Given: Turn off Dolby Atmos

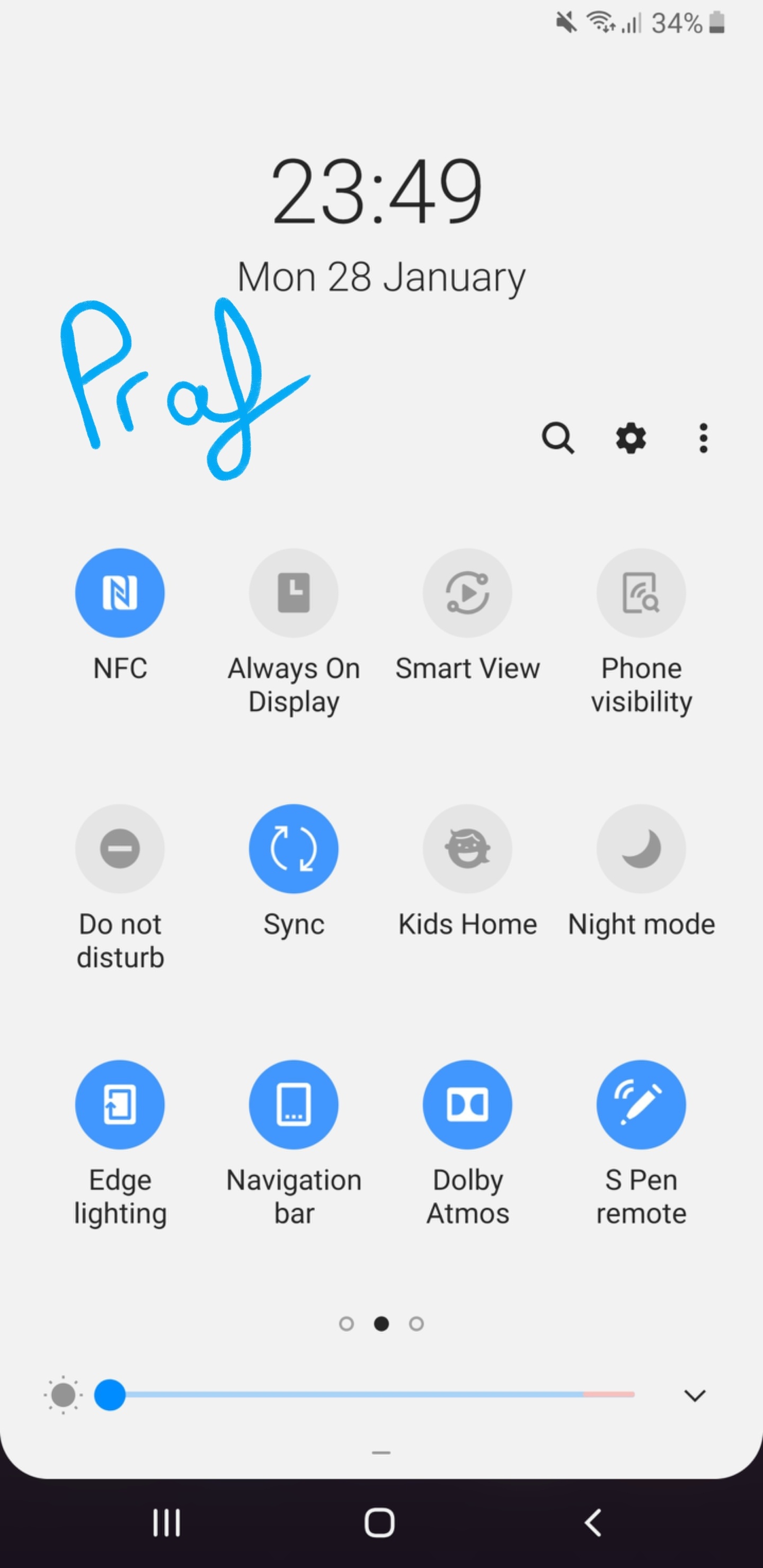Looking at the screenshot, I should tap(468, 1104).
